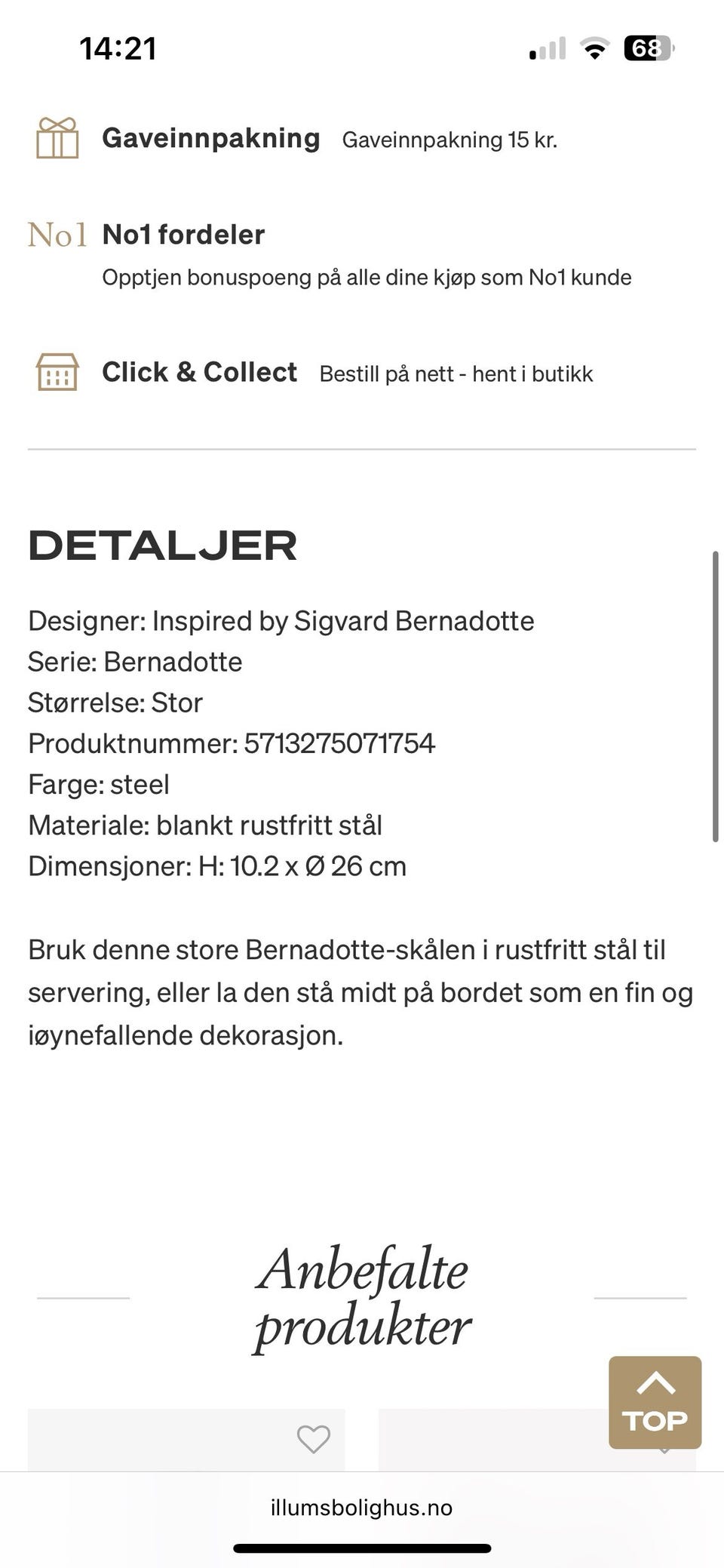Tap the heart icon on the recommended product
This screenshot has height=1568, width=724.
[314, 1440]
